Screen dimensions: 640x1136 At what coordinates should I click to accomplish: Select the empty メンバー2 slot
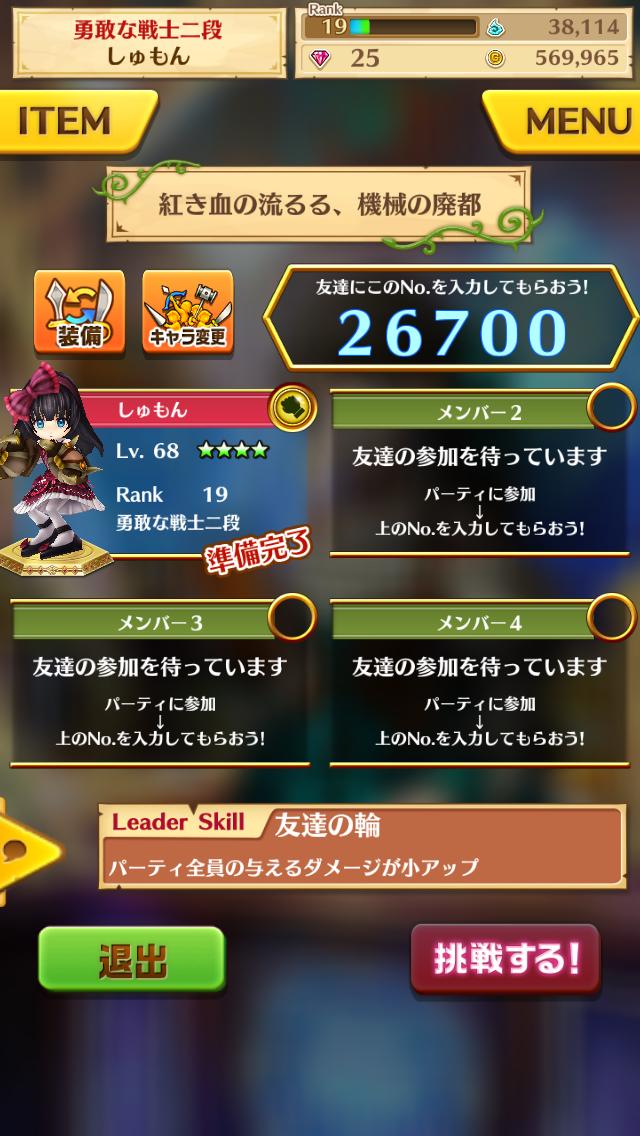click(480, 474)
